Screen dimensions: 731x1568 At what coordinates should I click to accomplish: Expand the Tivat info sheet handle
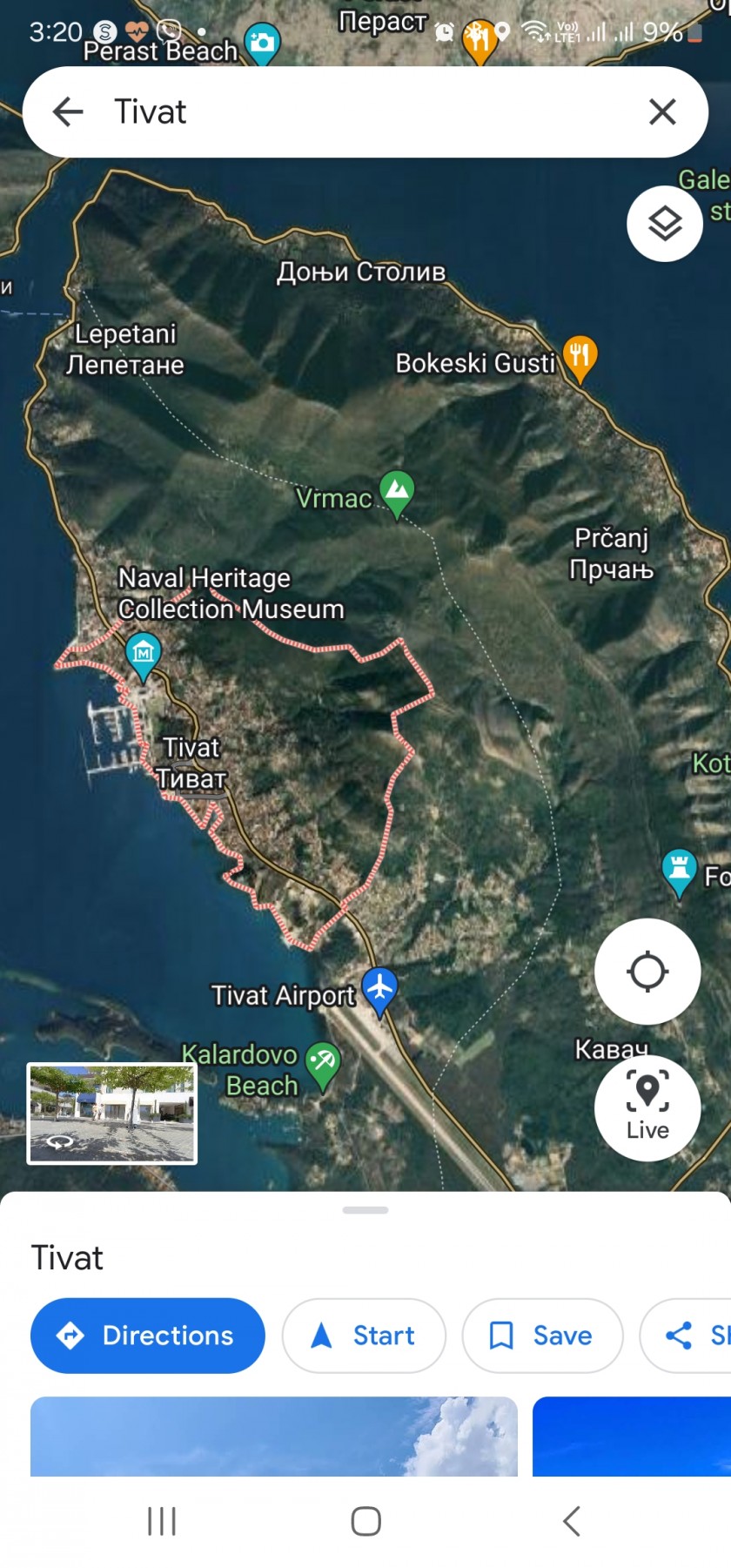(x=365, y=1210)
